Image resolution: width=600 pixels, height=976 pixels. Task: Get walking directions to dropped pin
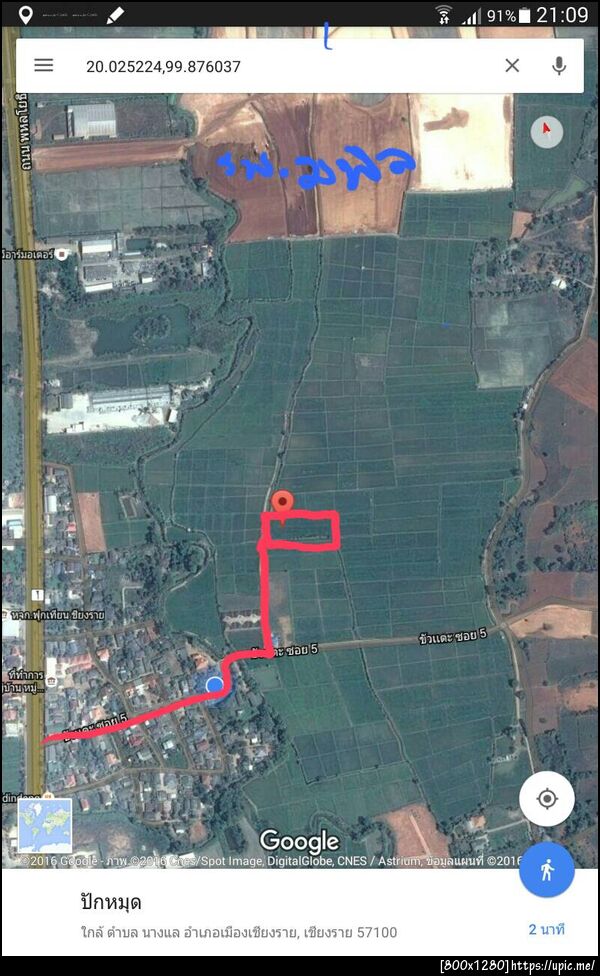[x=547, y=870]
